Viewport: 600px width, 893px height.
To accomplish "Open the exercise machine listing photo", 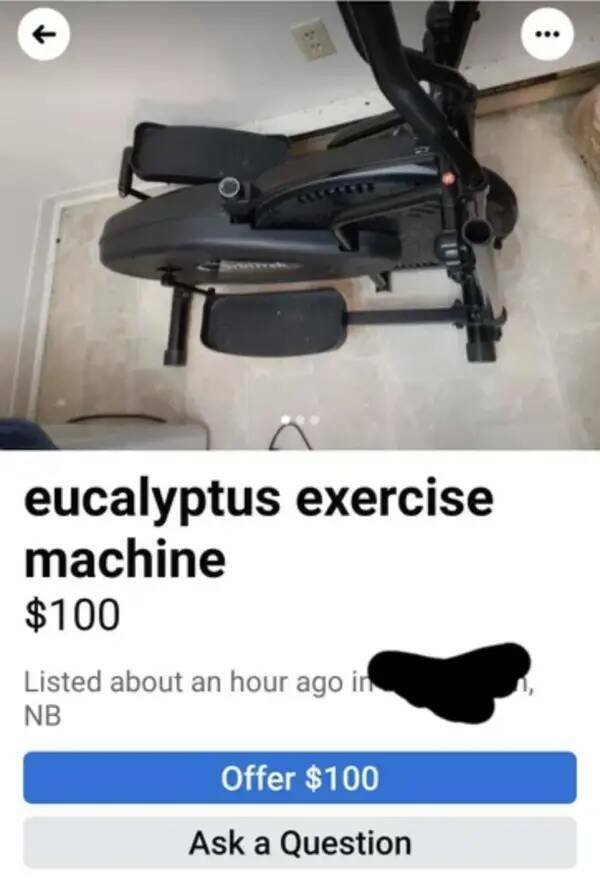I will coord(300,240).
